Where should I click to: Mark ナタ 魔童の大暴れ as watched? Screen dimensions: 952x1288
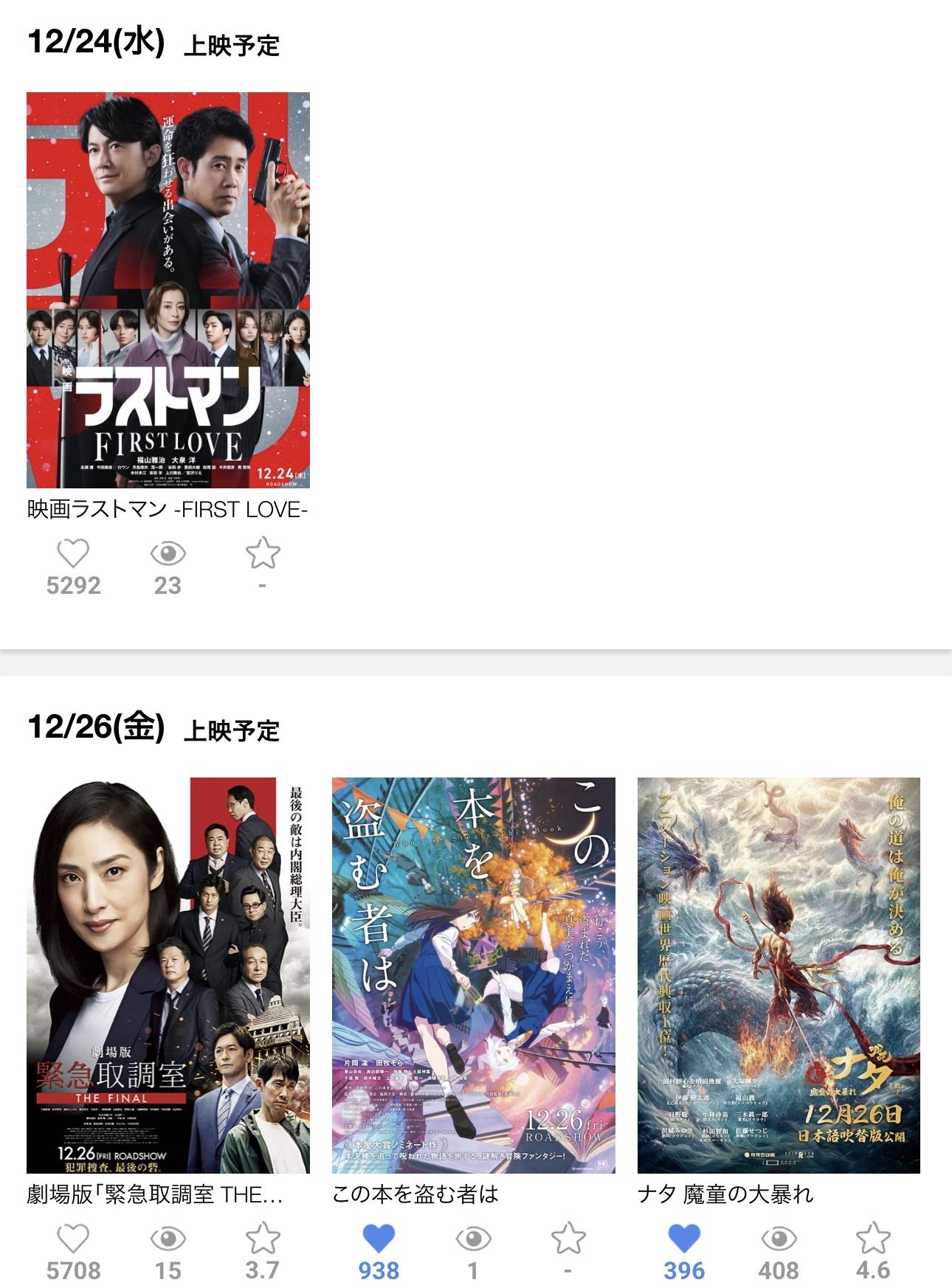(779, 1239)
